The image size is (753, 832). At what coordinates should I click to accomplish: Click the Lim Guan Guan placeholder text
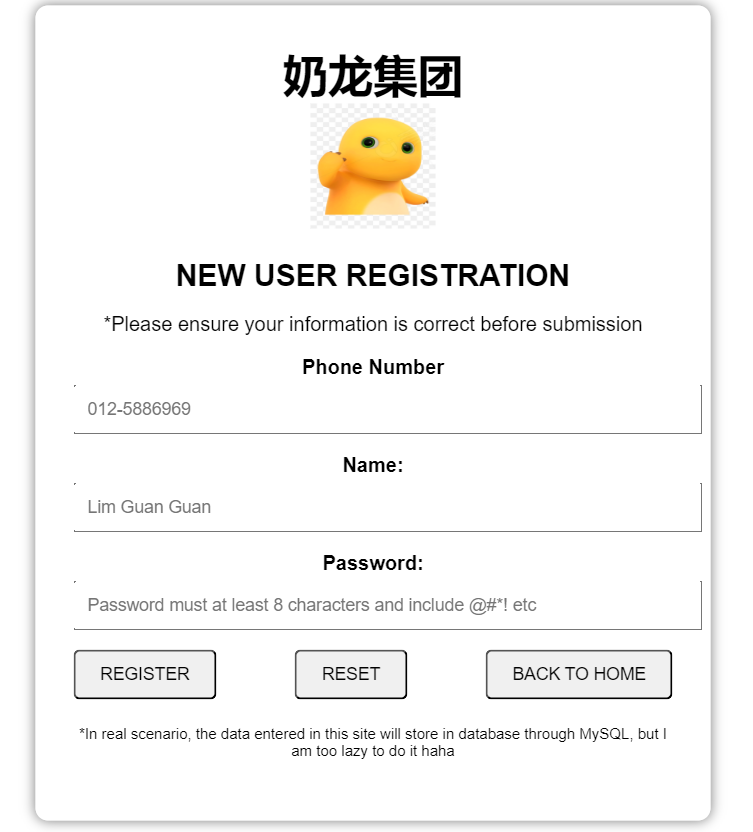click(x=147, y=506)
